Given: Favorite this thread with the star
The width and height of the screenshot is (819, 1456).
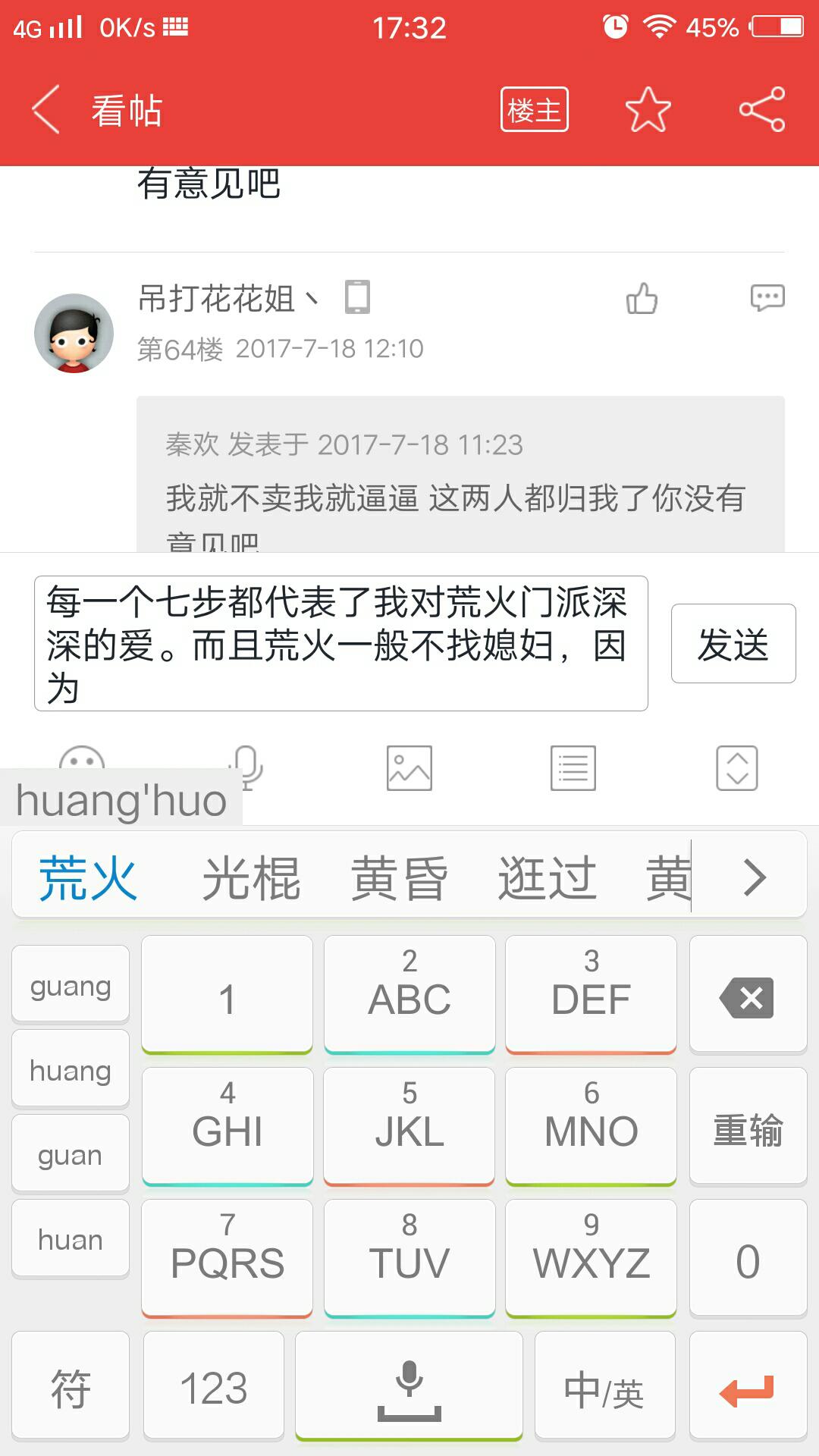Looking at the screenshot, I should pos(648,110).
